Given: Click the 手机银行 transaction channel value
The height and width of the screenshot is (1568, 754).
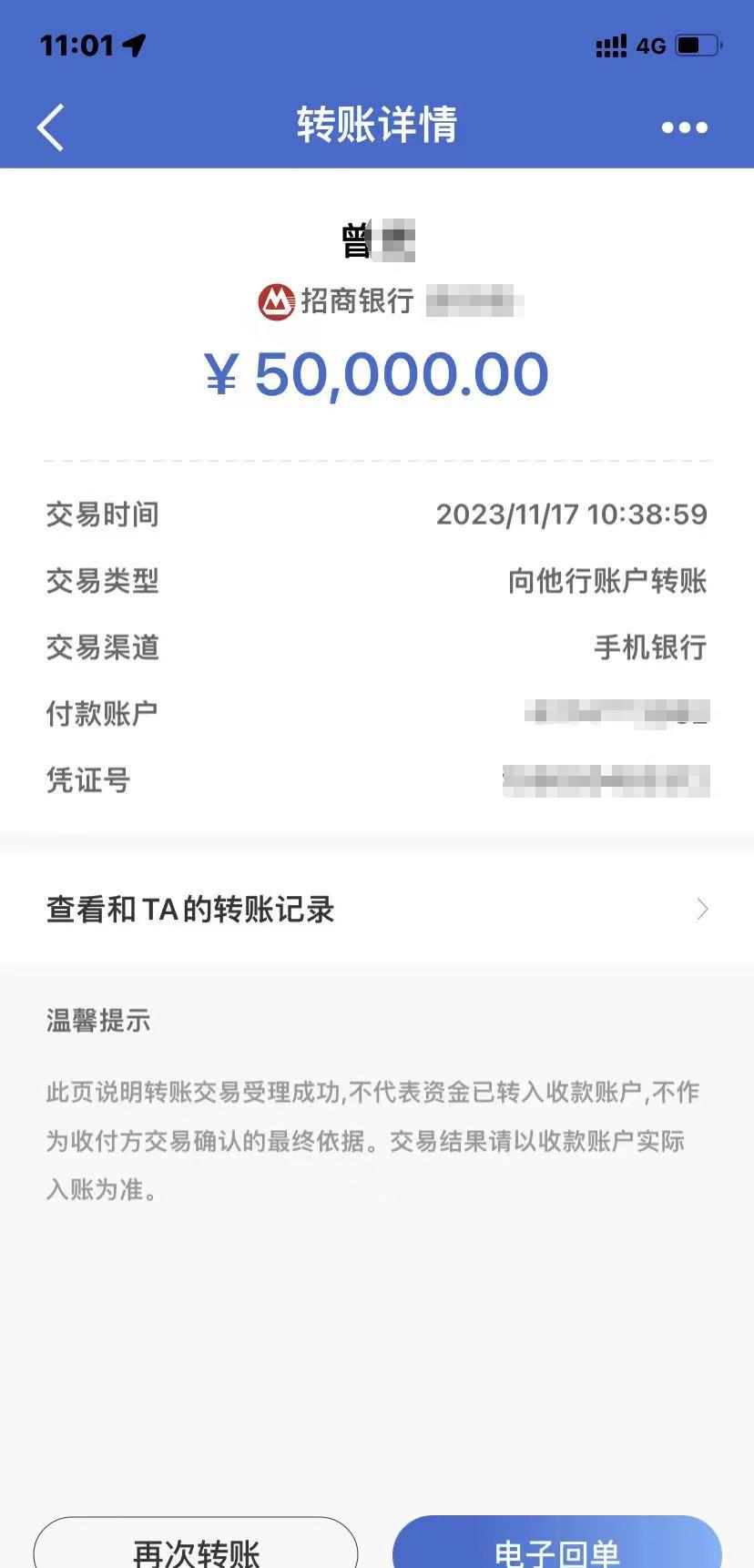Looking at the screenshot, I should pos(651,648).
